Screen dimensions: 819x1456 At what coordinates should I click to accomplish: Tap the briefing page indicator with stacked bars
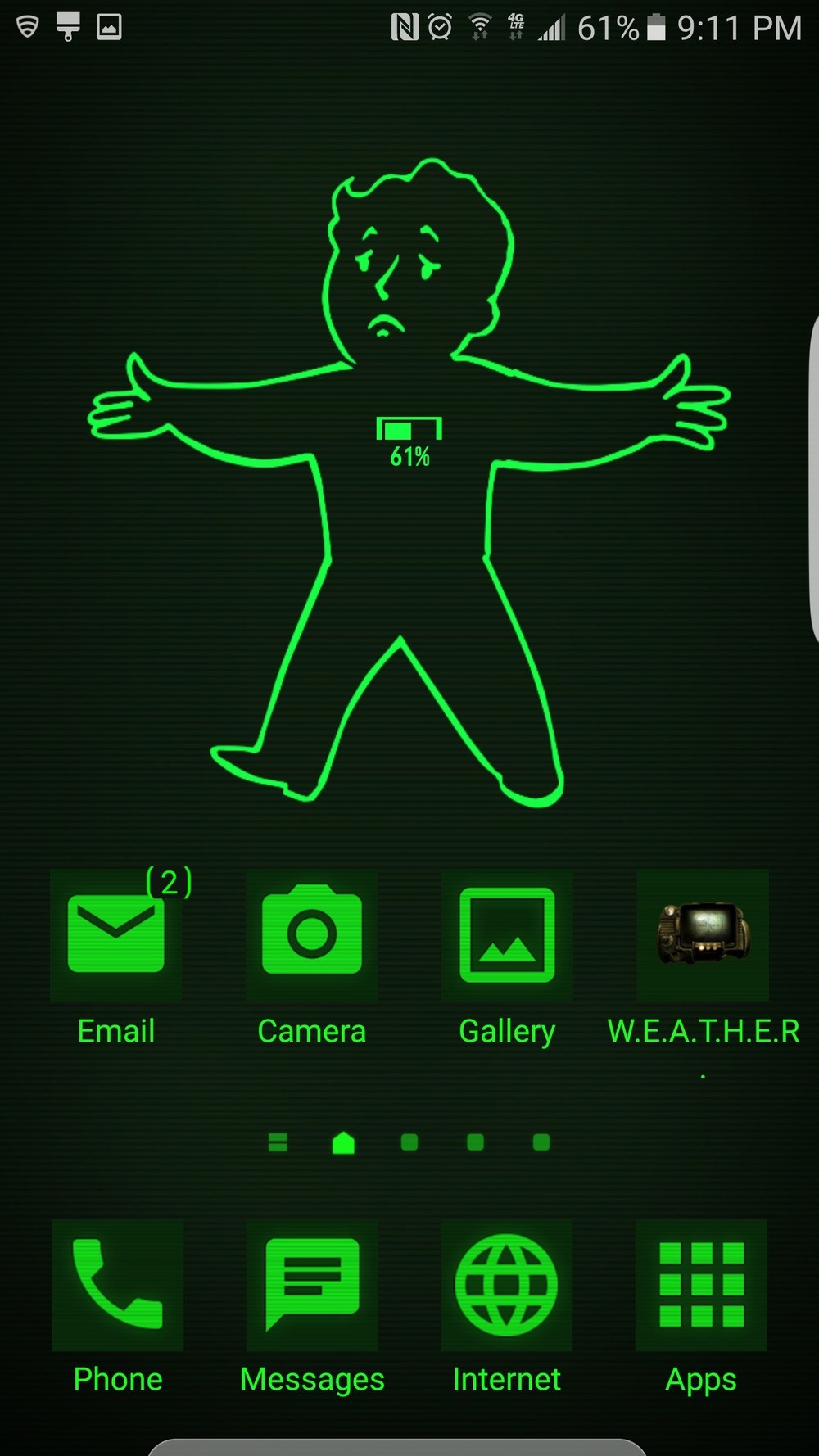click(x=278, y=1142)
